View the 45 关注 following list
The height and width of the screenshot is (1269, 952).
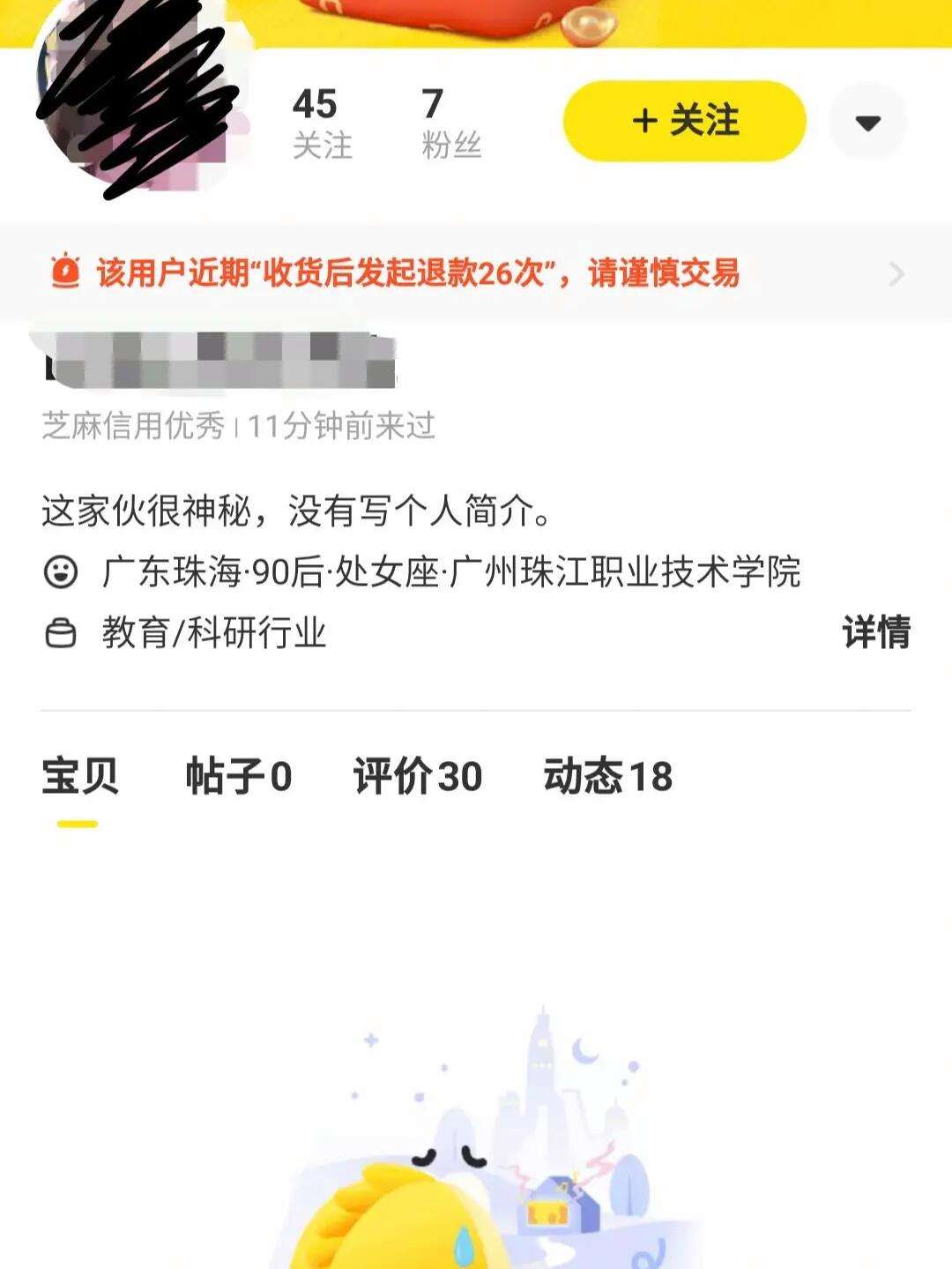coord(321,123)
